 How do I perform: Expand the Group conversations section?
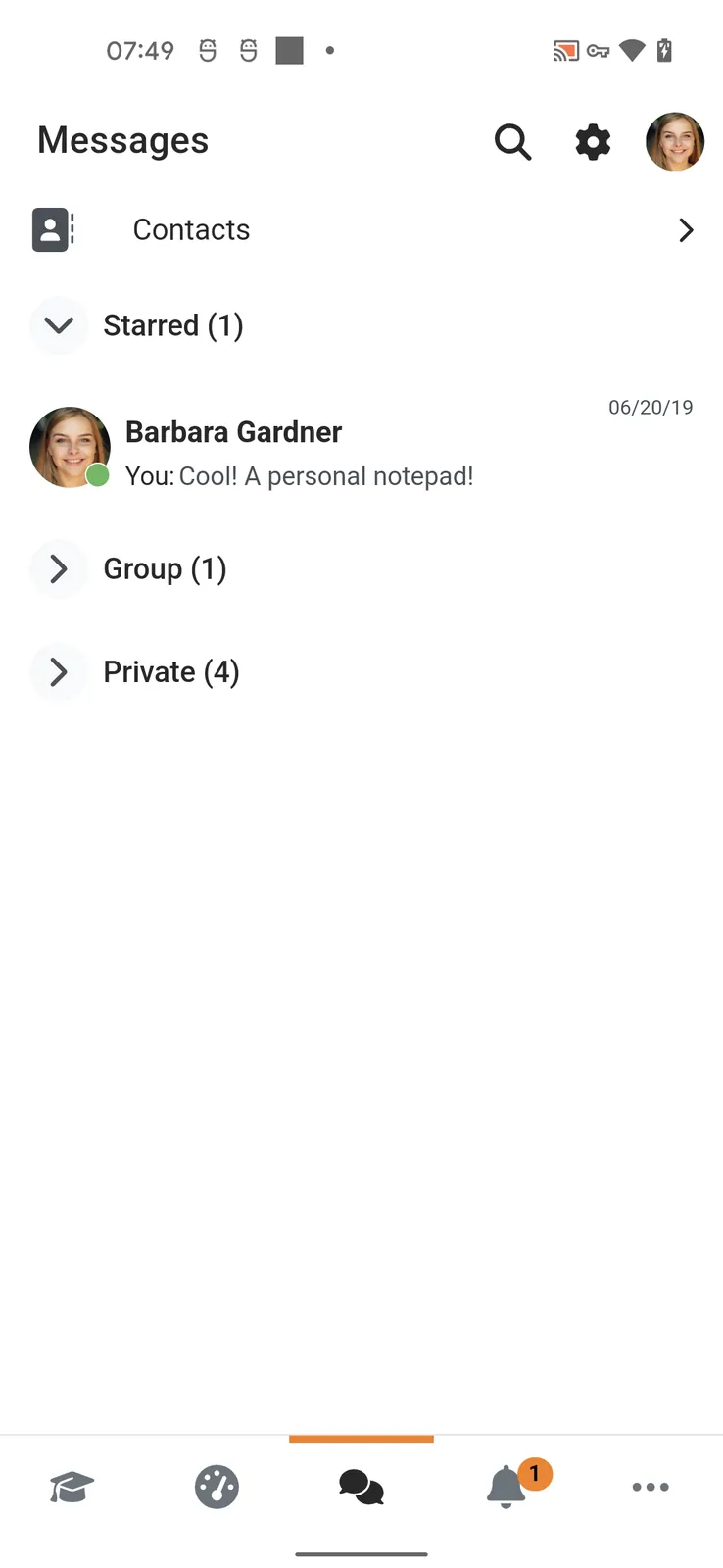(x=59, y=568)
